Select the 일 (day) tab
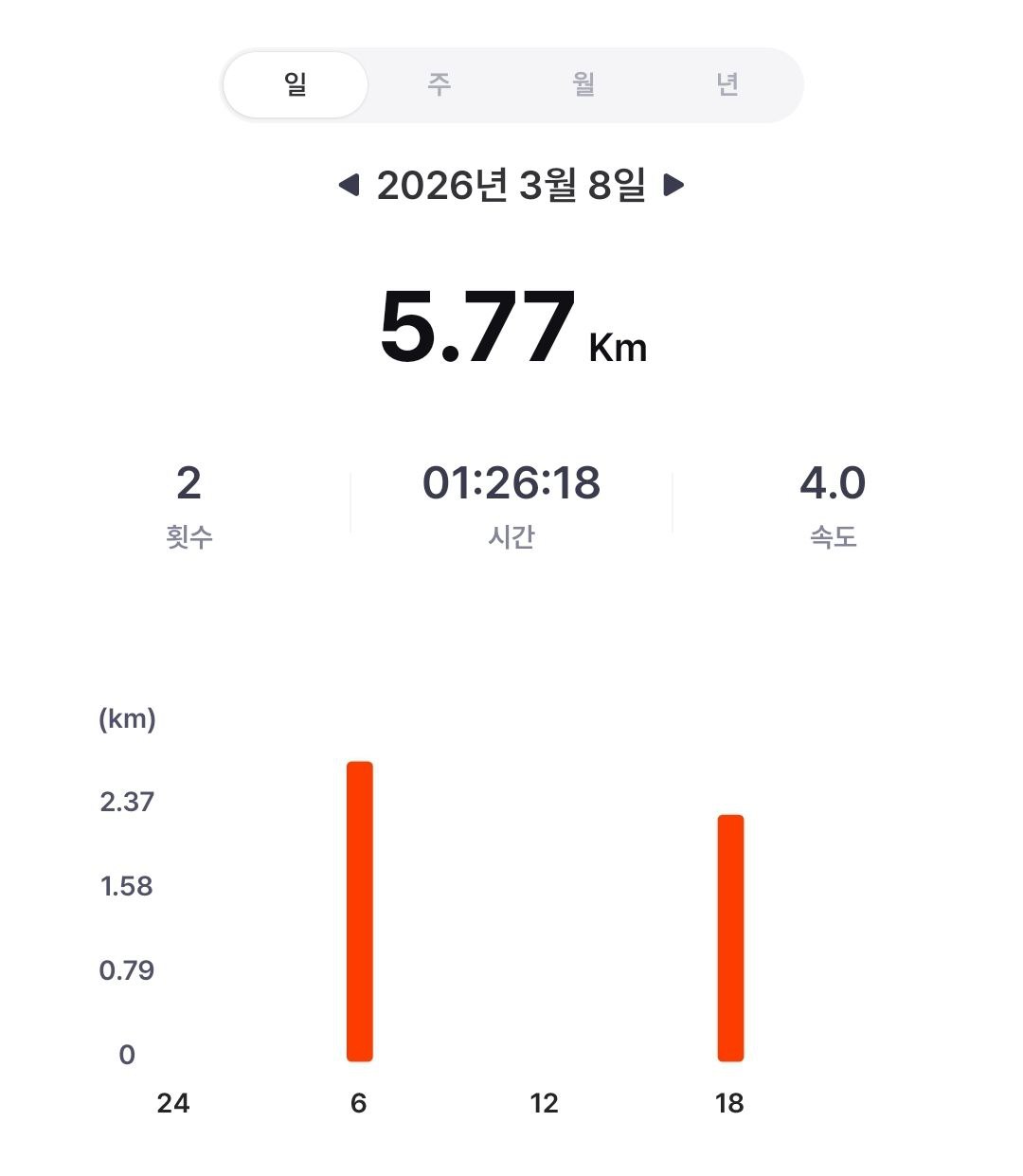Screen dimensions: 1023x1176 [296, 85]
